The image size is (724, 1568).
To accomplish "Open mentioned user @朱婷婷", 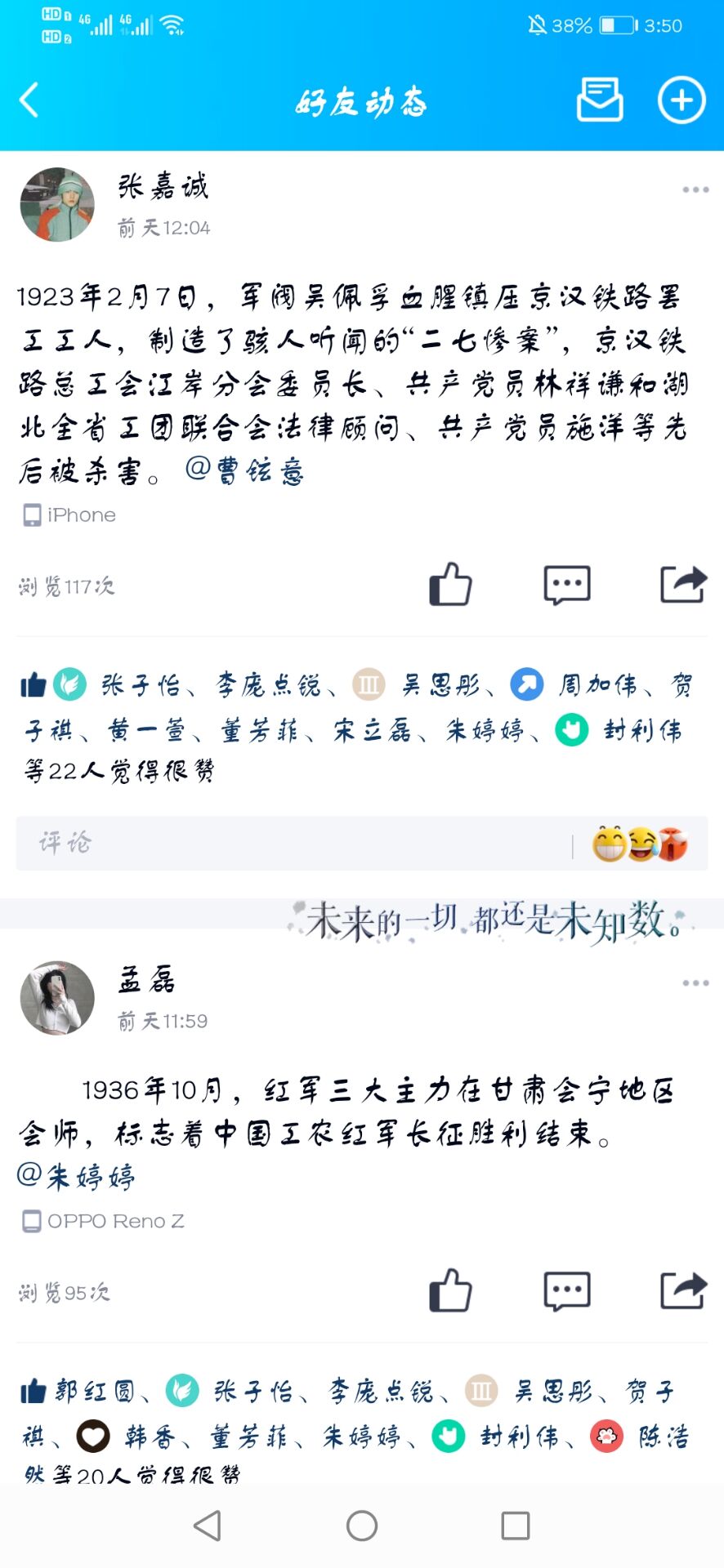I will 76,1176.
